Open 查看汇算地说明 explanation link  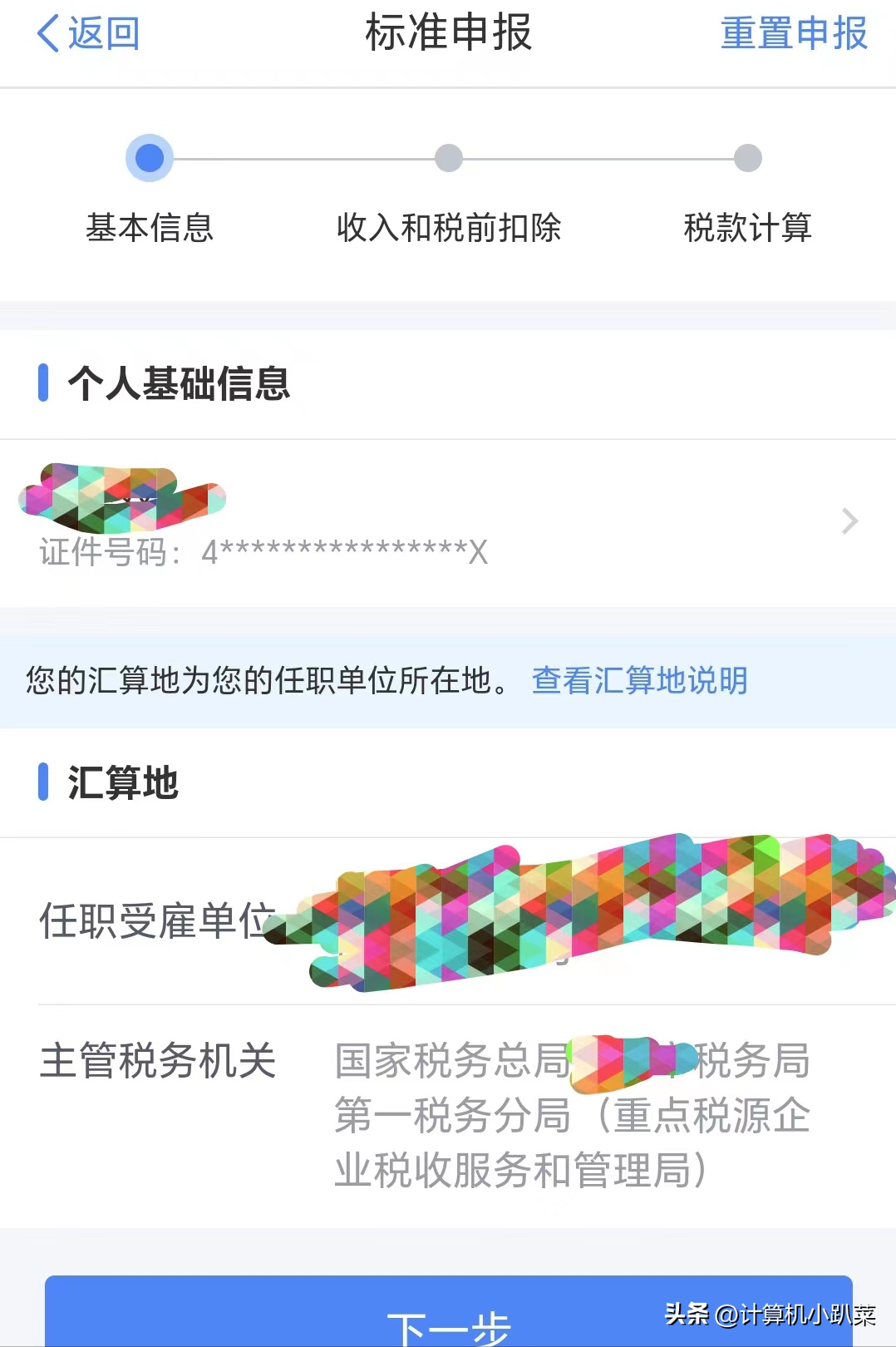tap(639, 680)
